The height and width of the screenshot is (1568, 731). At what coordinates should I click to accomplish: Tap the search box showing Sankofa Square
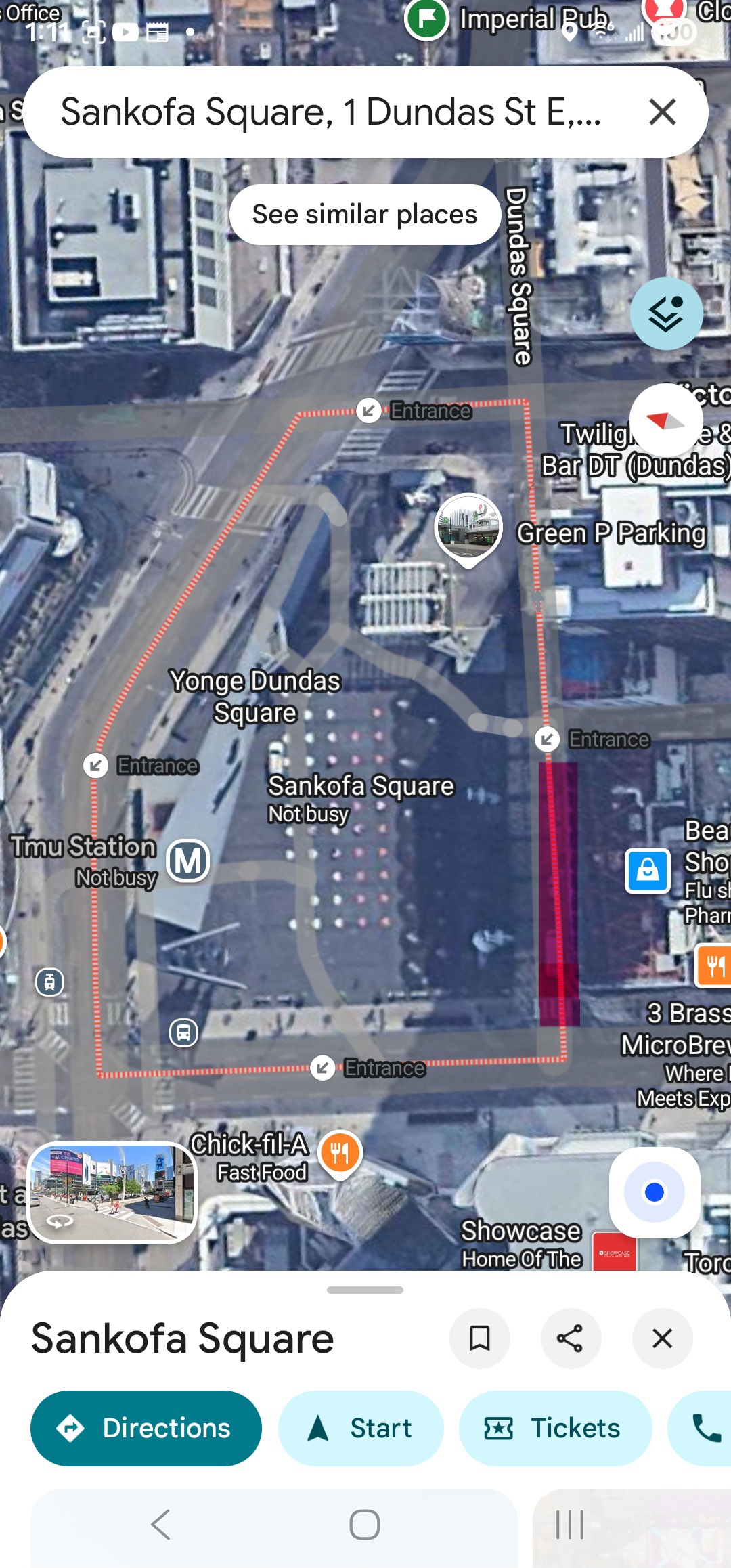pyautogui.click(x=330, y=112)
